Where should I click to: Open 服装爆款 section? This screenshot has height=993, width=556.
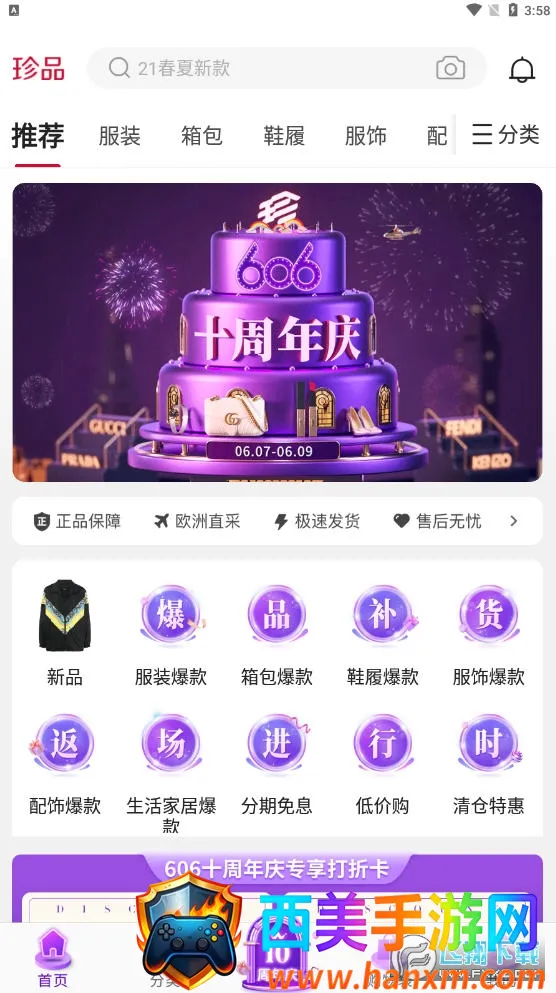[x=170, y=633]
